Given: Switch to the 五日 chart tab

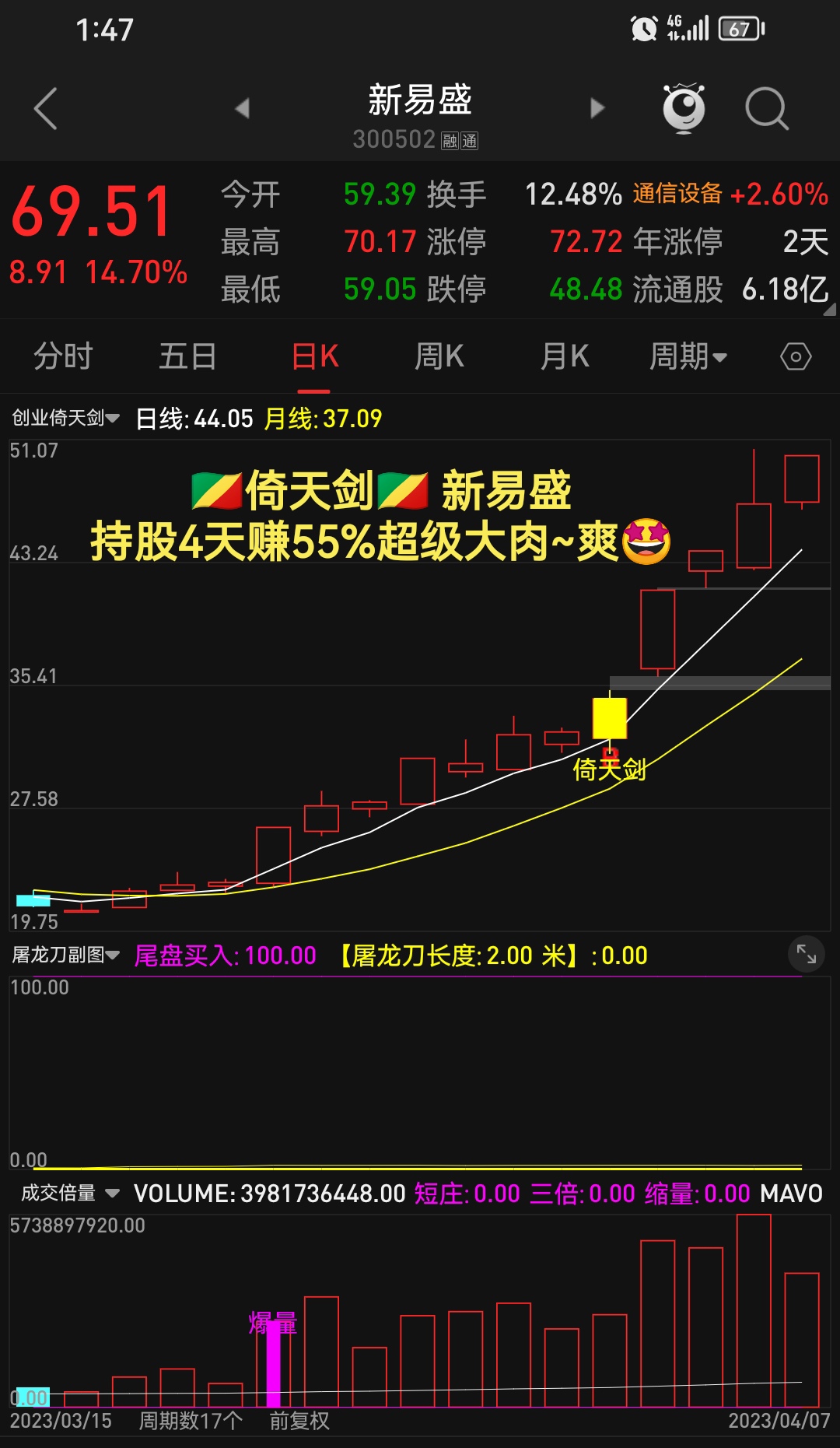Looking at the screenshot, I should (187, 357).
